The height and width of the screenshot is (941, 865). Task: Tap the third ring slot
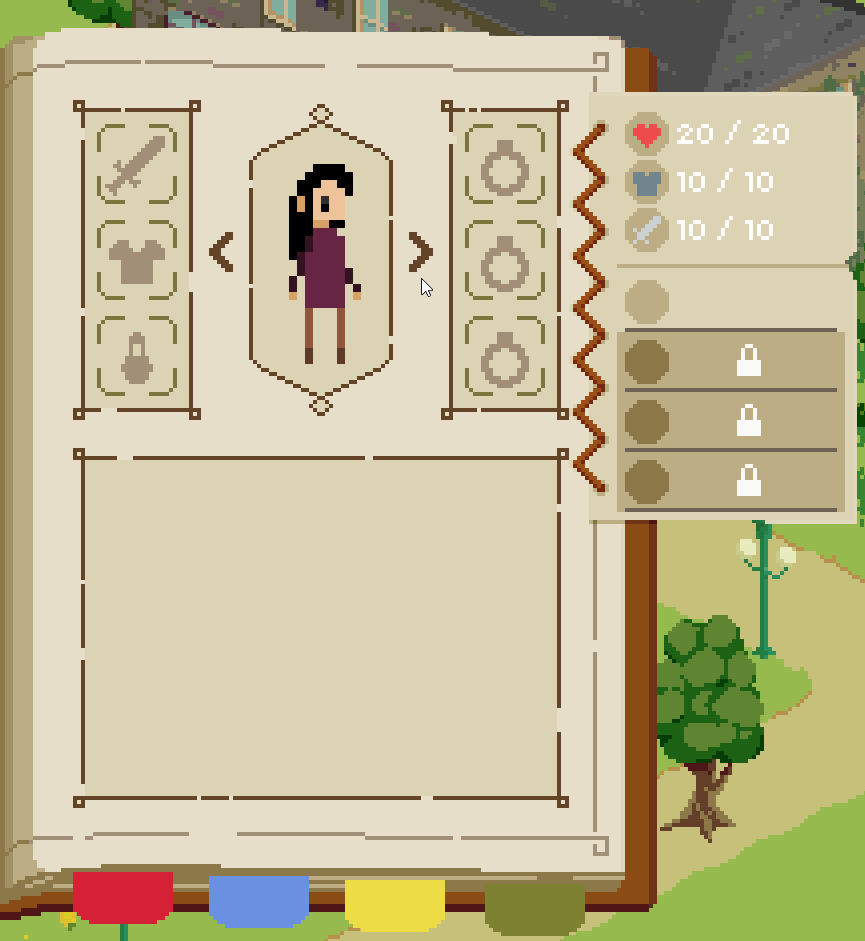pos(505,357)
